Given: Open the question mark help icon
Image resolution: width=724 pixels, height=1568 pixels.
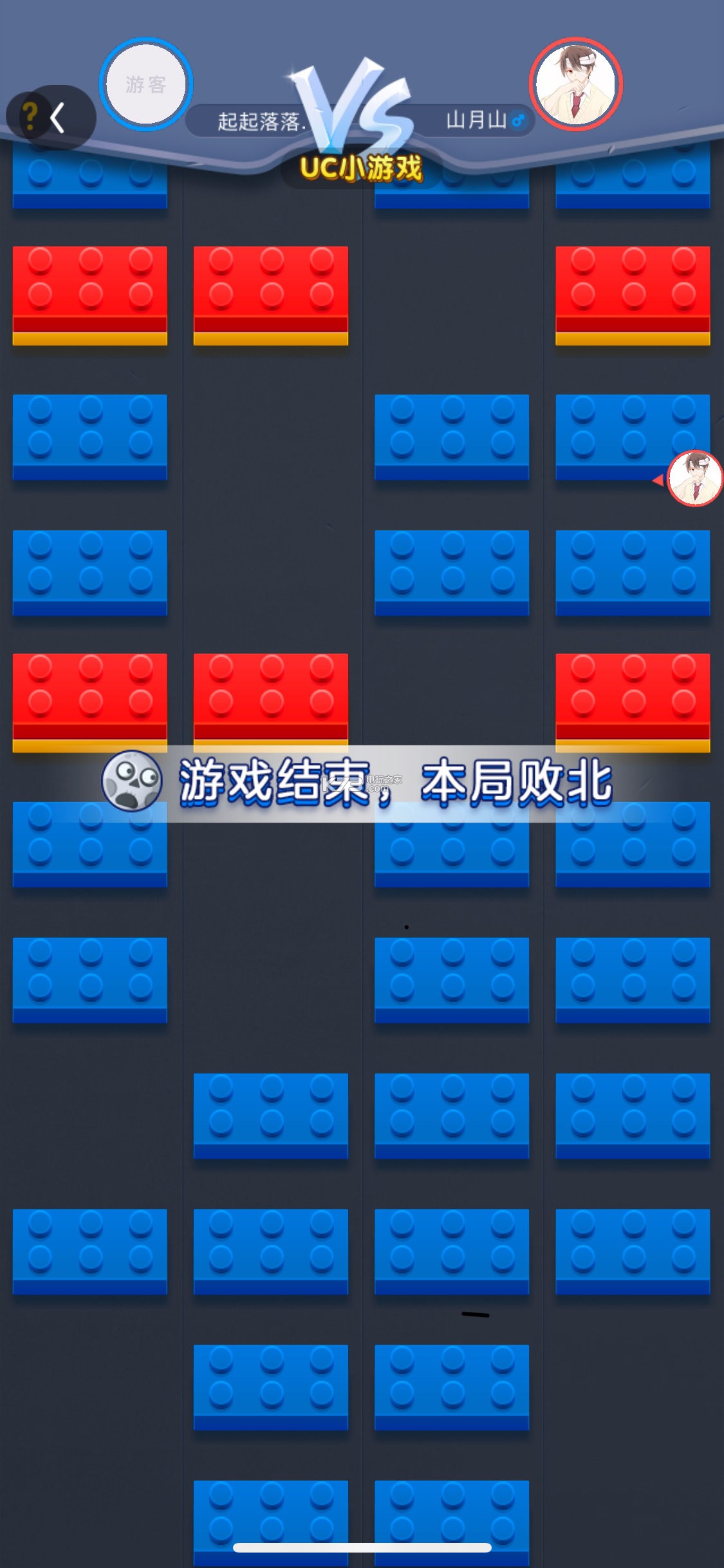Looking at the screenshot, I should [x=28, y=116].
